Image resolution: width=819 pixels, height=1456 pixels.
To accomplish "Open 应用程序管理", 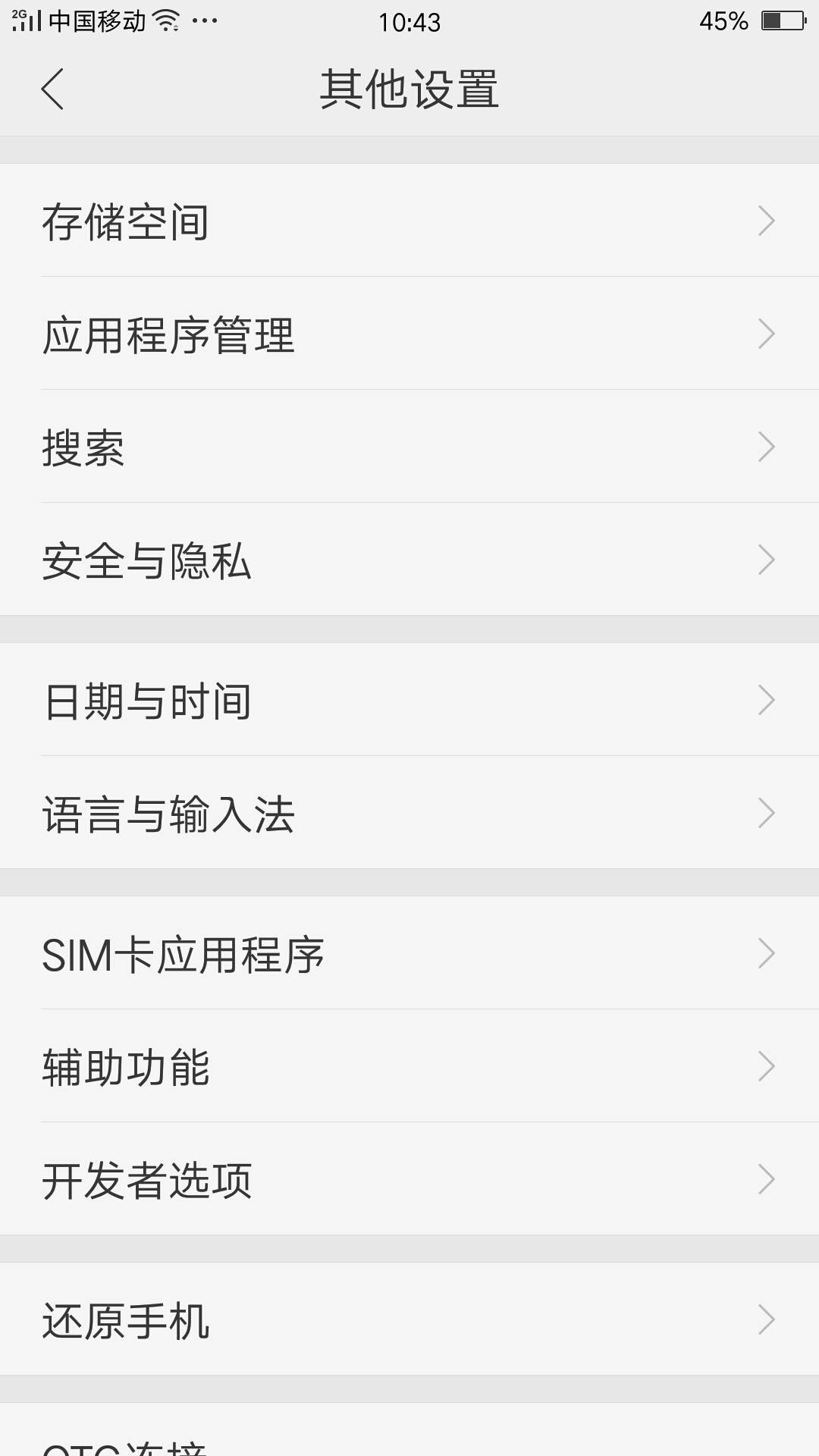I will click(x=409, y=334).
